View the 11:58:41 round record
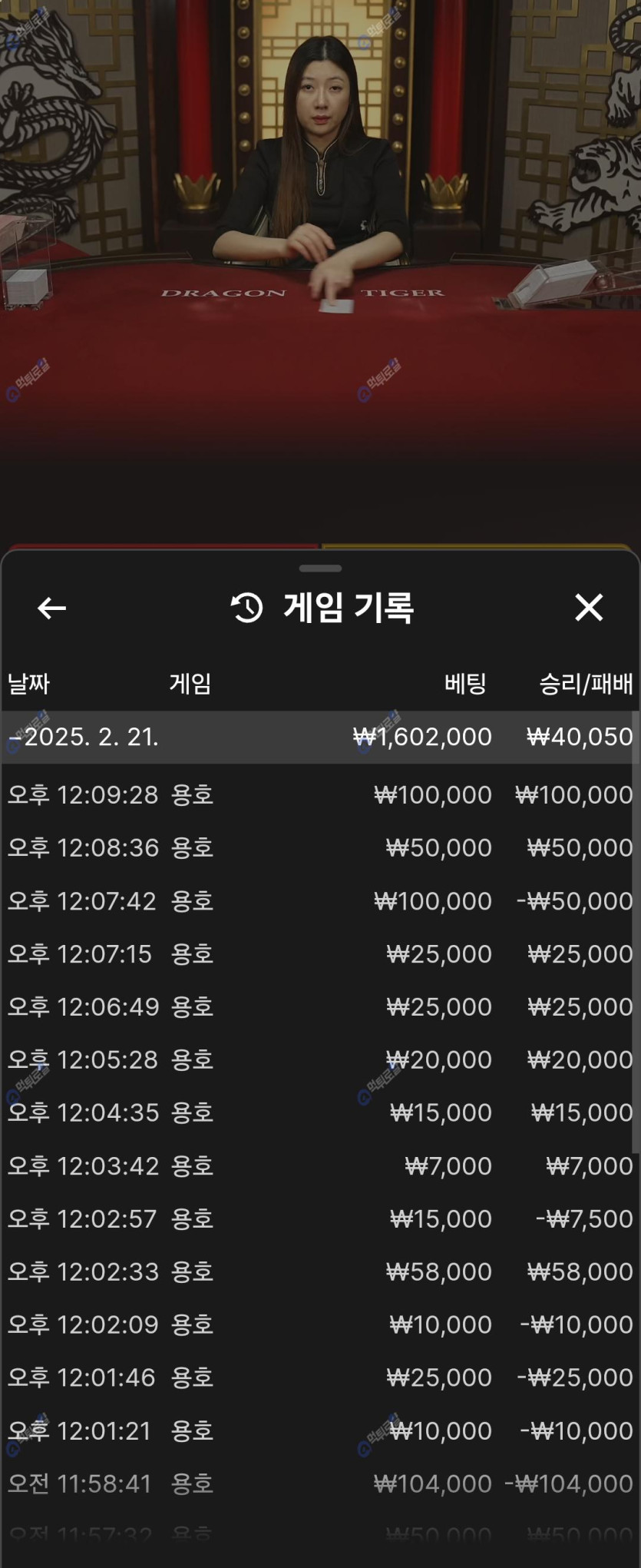The image size is (641, 1568). [x=319, y=1483]
